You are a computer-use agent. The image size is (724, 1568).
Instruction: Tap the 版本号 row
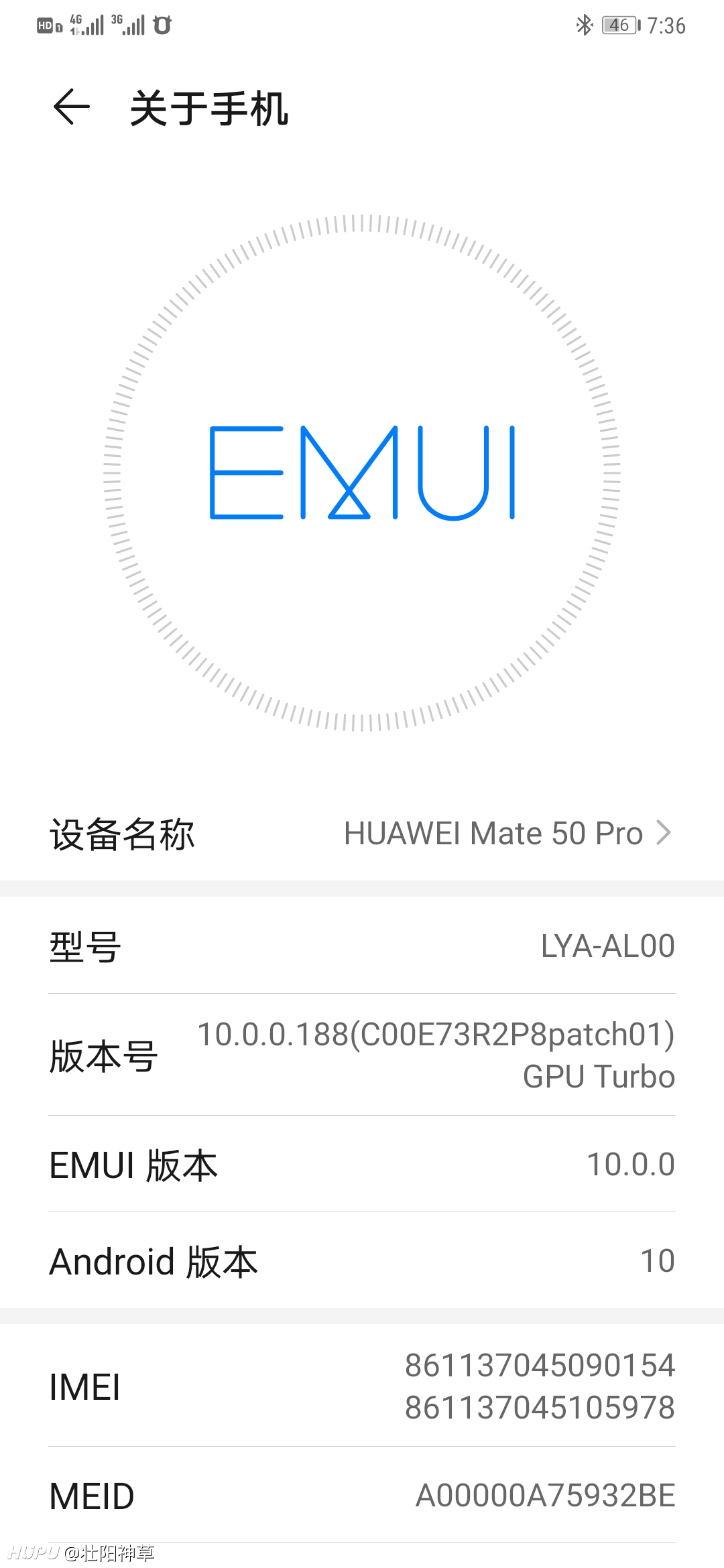(362, 1055)
